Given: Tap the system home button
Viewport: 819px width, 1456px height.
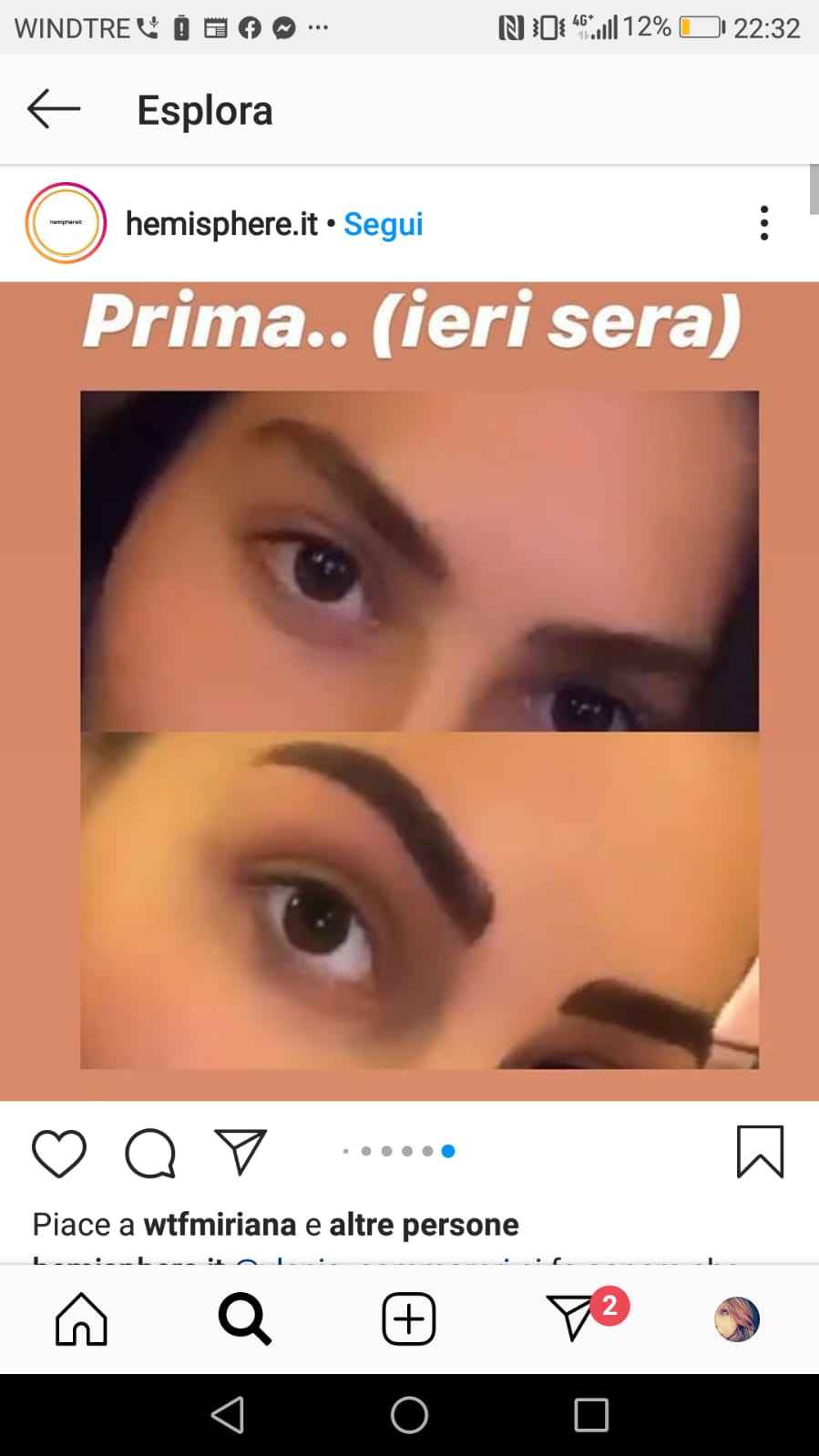Looking at the screenshot, I should tap(409, 1415).
